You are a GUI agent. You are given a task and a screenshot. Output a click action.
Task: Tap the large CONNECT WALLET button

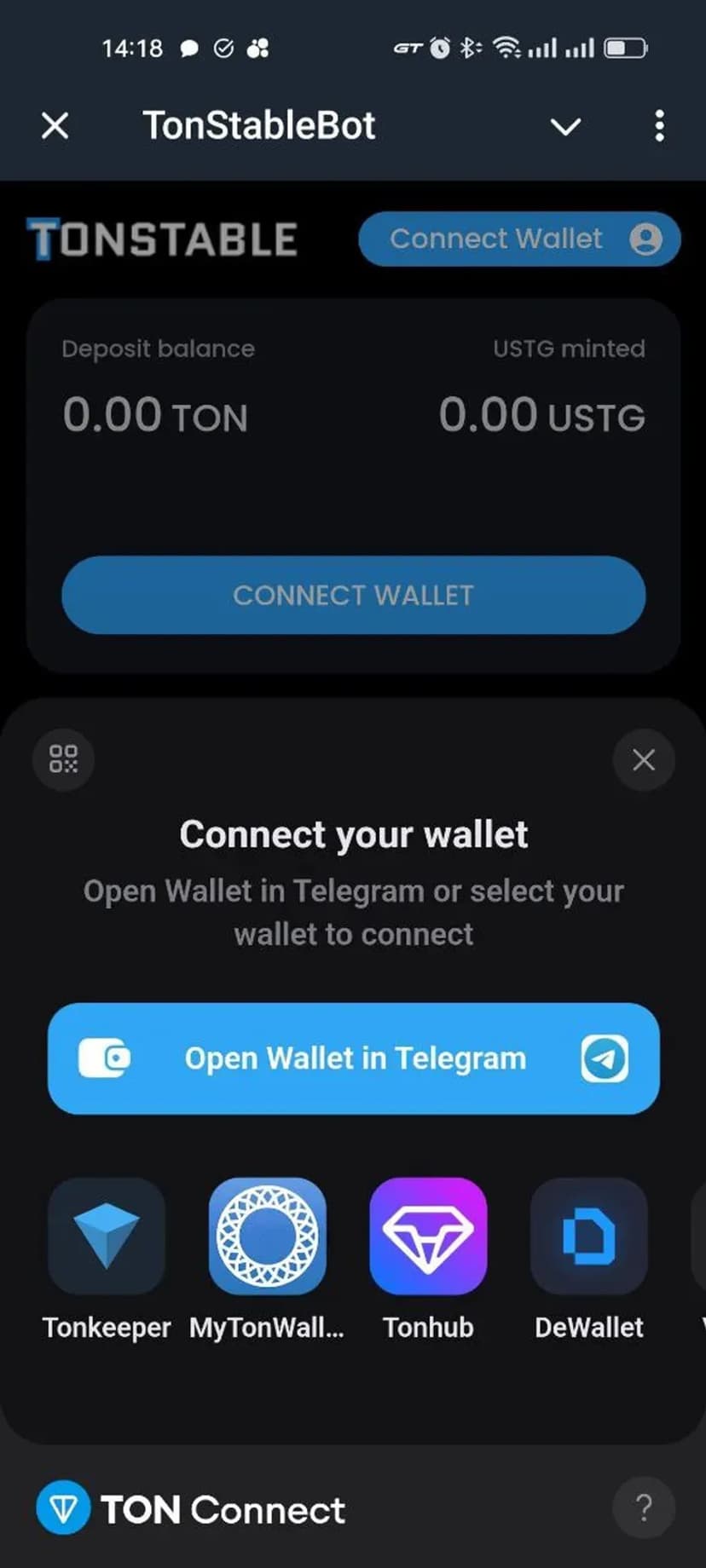click(353, 595)
